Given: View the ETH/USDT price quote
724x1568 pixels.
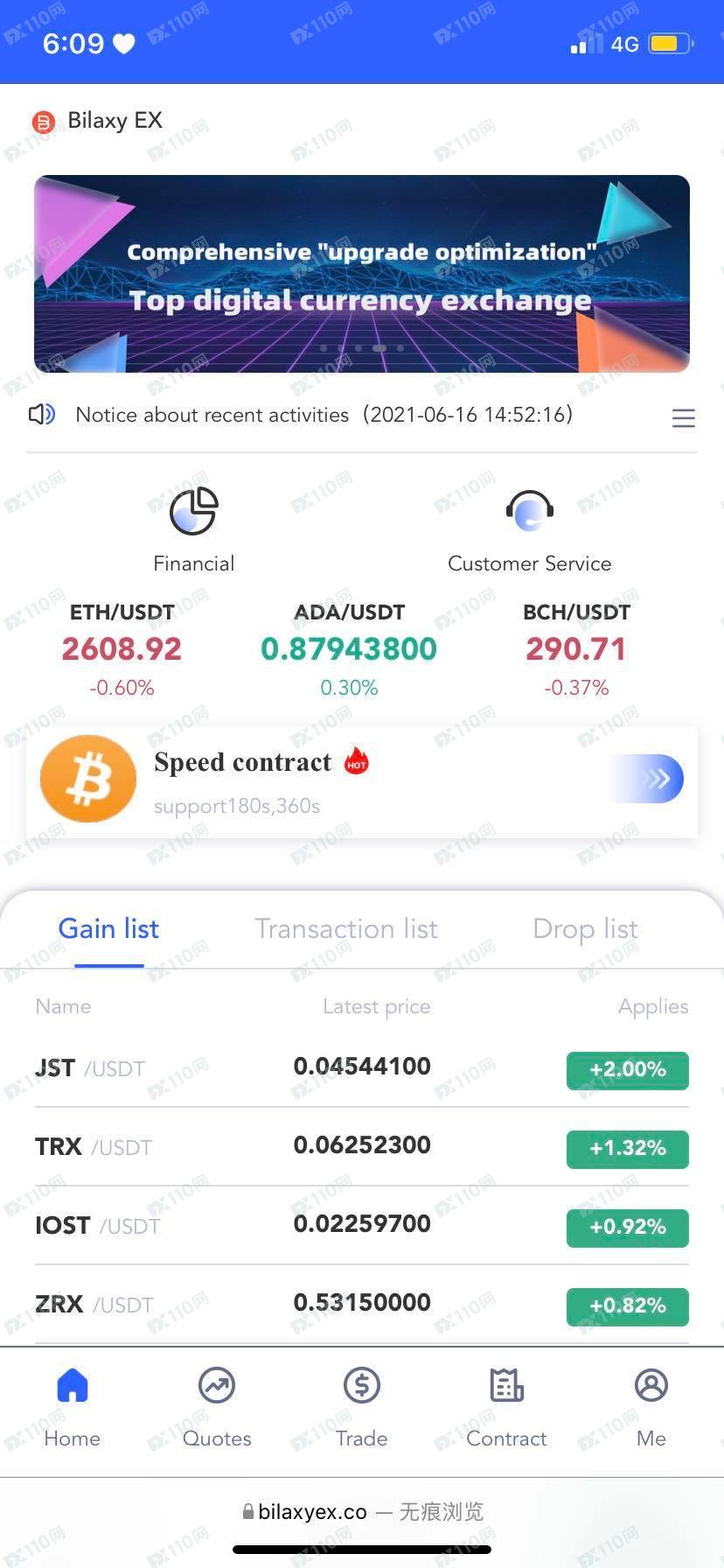Looking at the screenshot, I should (122, 647).
